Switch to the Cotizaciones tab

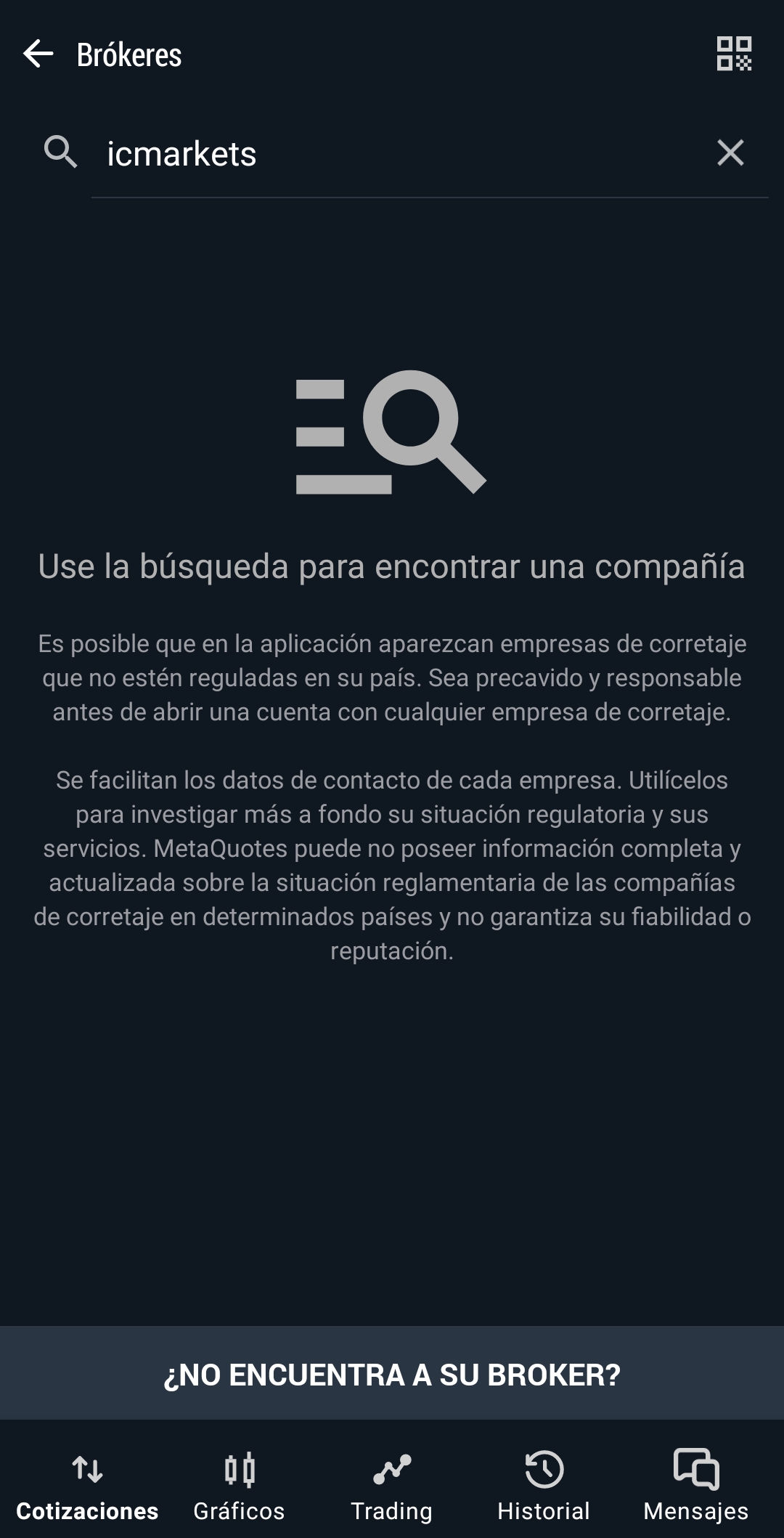click(x=87, y=1486)
